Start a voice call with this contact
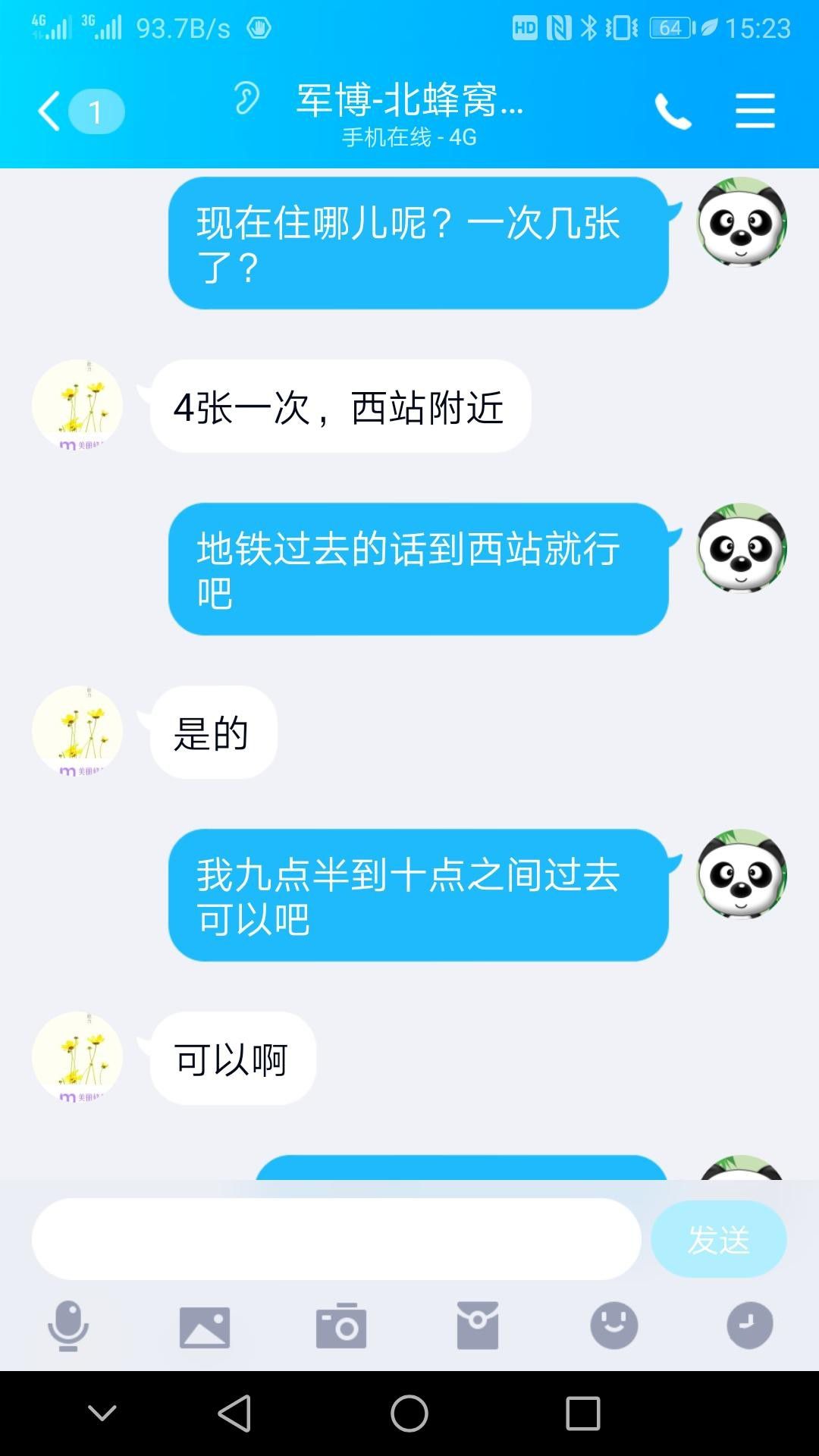The height and width of the screenshot is (1456, 819). pyautogui.click(x=673, y=112)
